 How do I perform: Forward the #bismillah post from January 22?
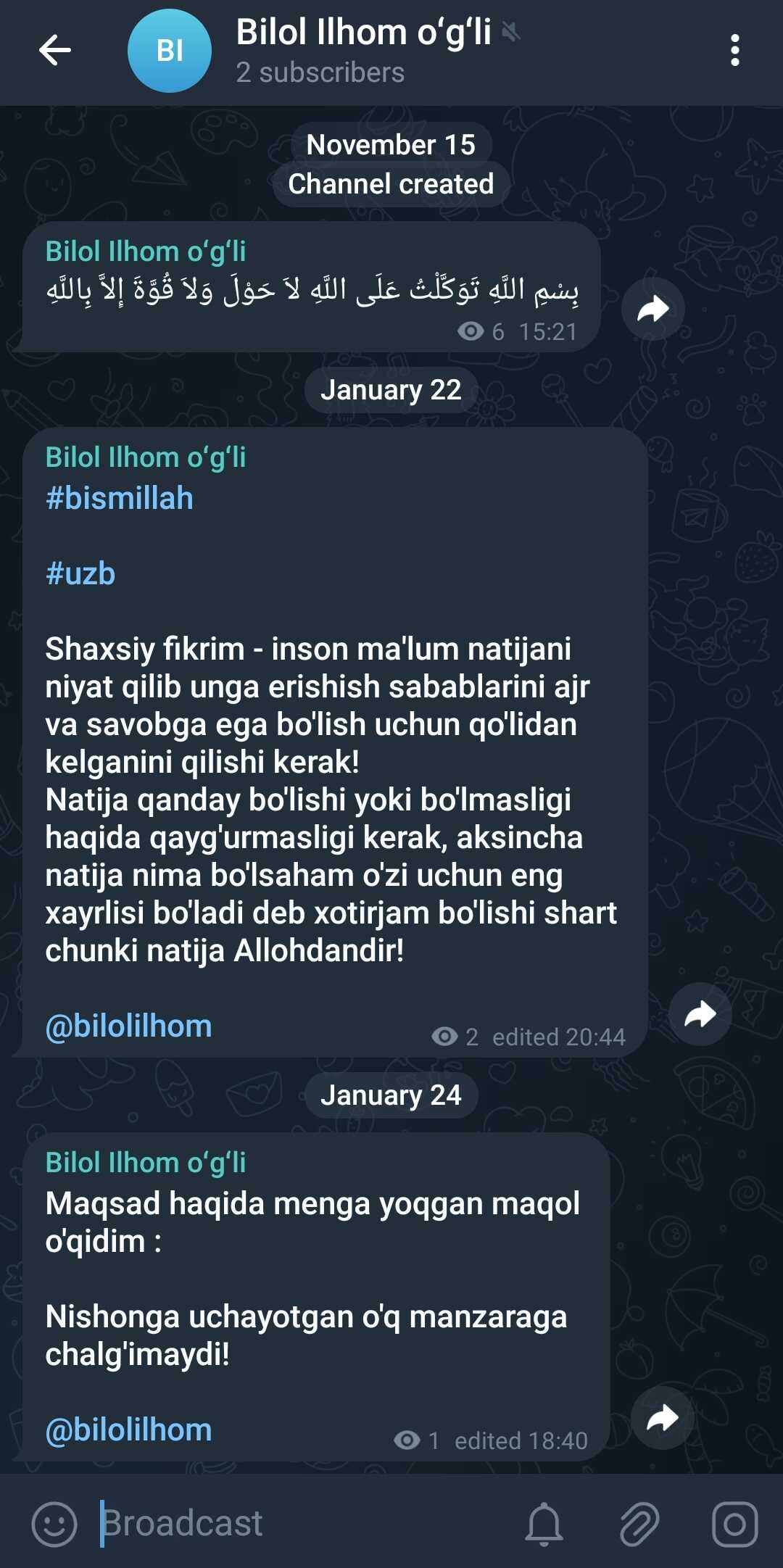pyautogui.click(x=700, y=1013)
